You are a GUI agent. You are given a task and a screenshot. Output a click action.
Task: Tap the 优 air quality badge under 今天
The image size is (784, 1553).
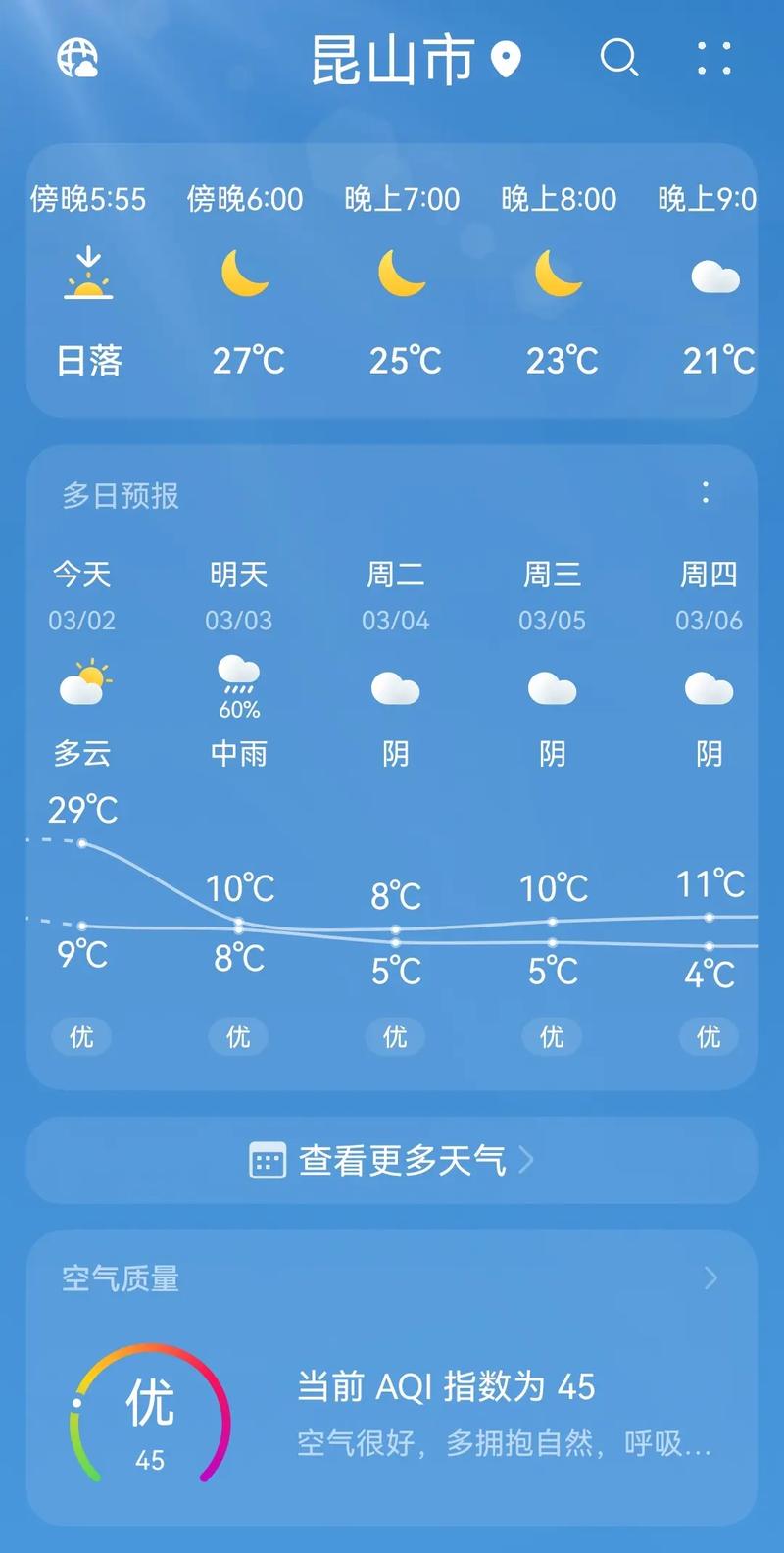pyautogui.click(x=81, y=1036)
